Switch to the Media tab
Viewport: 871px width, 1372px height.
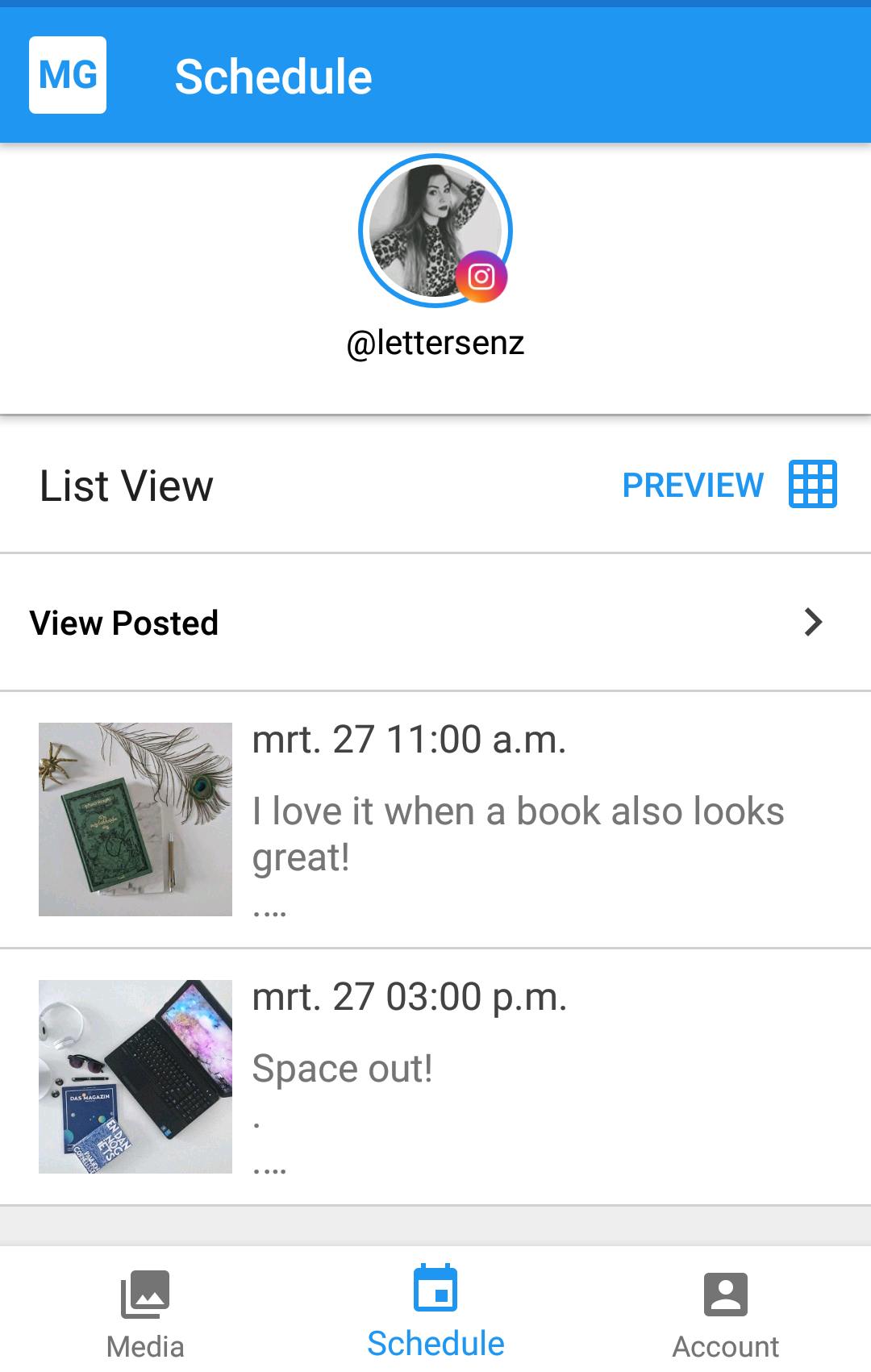pyautogui.click(x=145, y=1314)
